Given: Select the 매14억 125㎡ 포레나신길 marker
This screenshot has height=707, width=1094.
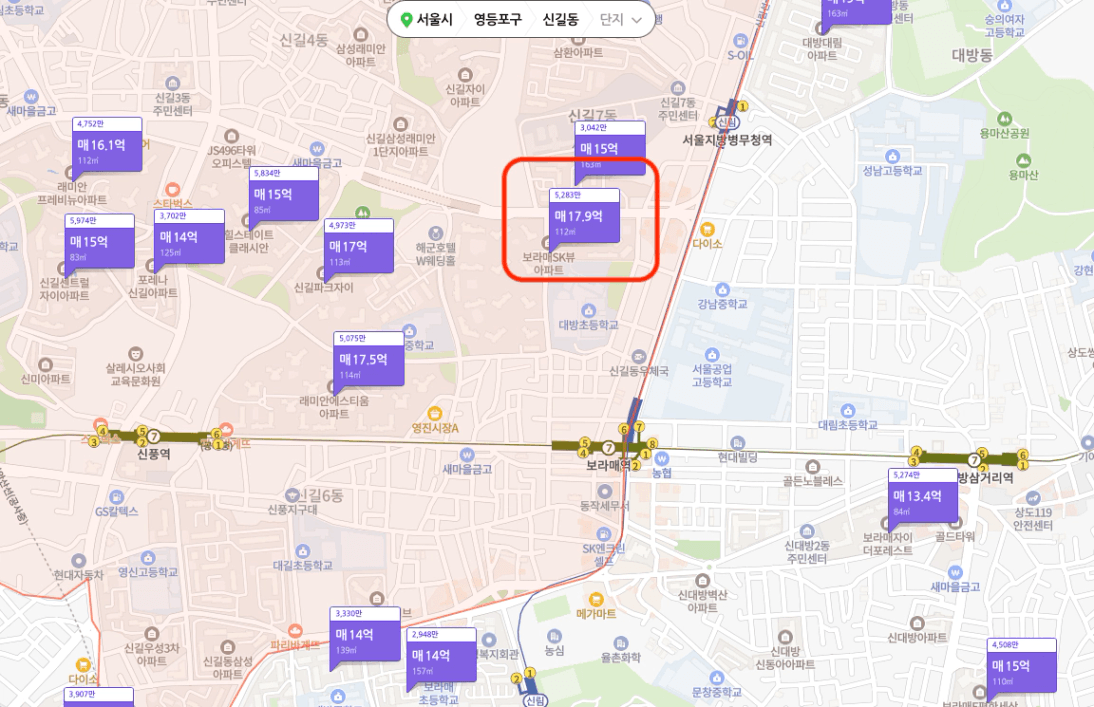Looking at the screenshot, I should (189, 237).
